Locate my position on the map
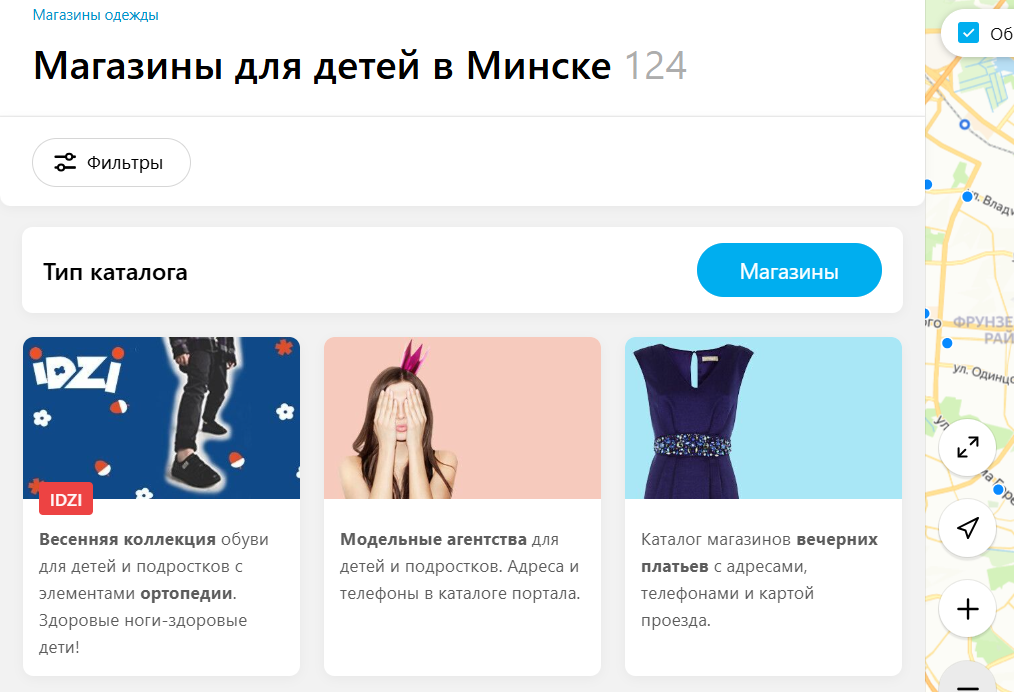Viewport: 1014px width, 692px height. point(967,528)
